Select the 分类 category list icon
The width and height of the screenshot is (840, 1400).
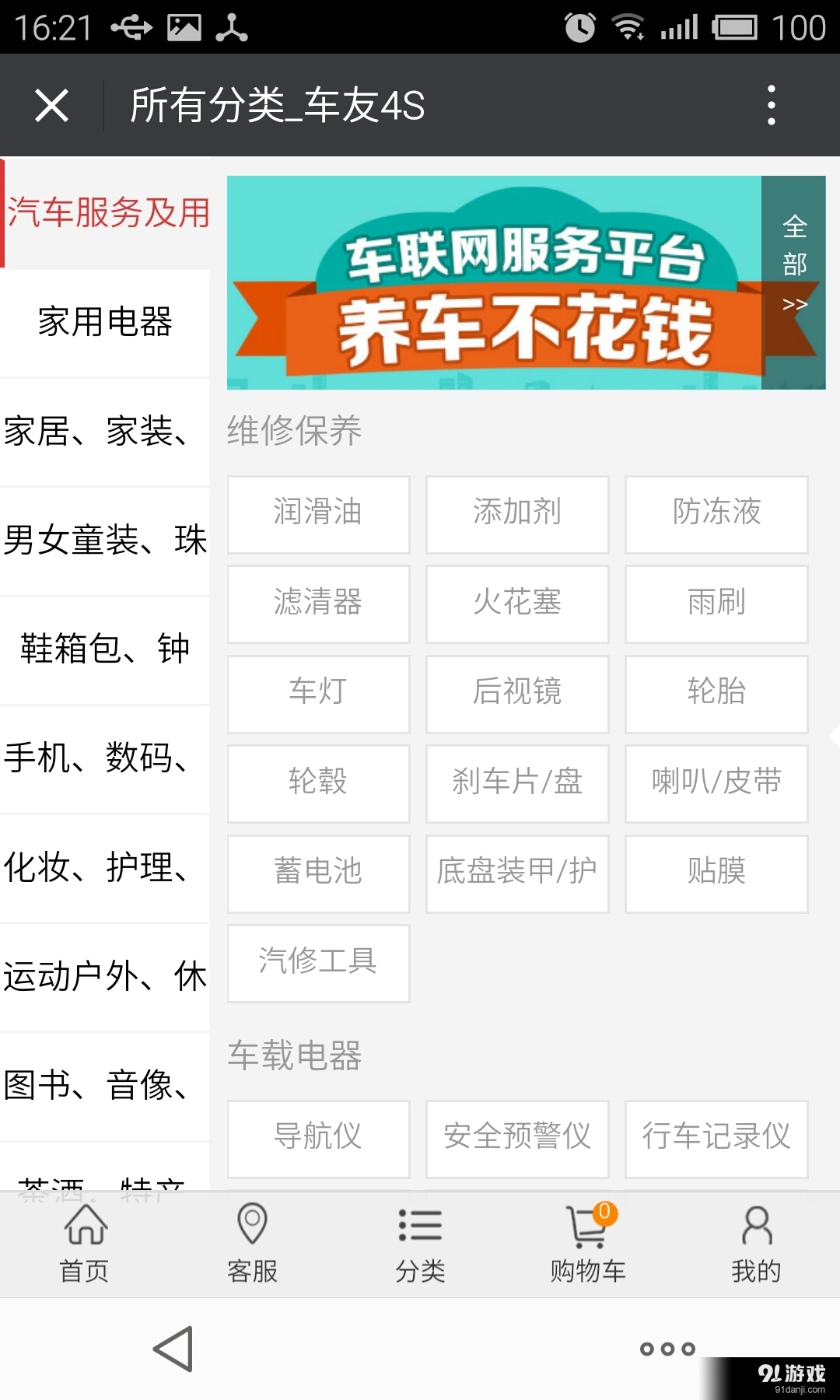(419, 1239)
